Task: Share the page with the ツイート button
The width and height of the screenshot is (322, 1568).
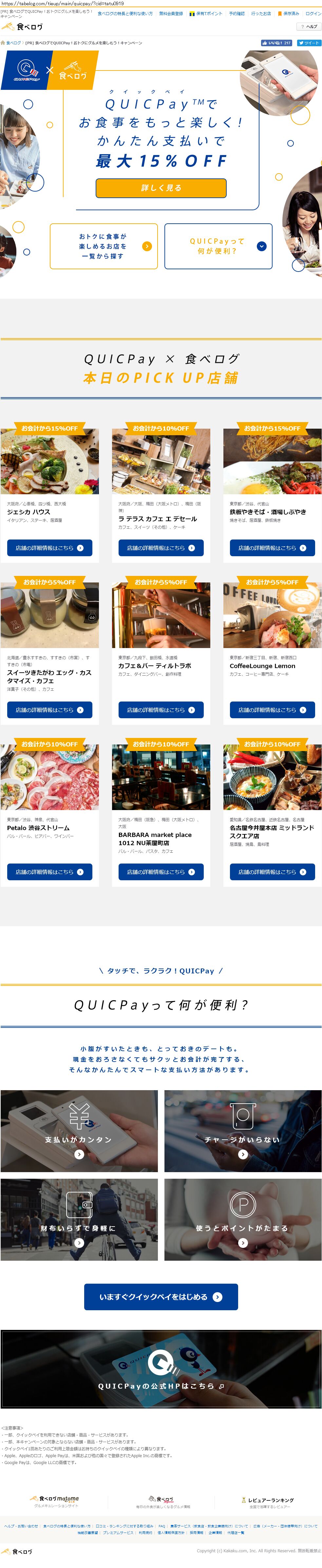Action: 309,43
